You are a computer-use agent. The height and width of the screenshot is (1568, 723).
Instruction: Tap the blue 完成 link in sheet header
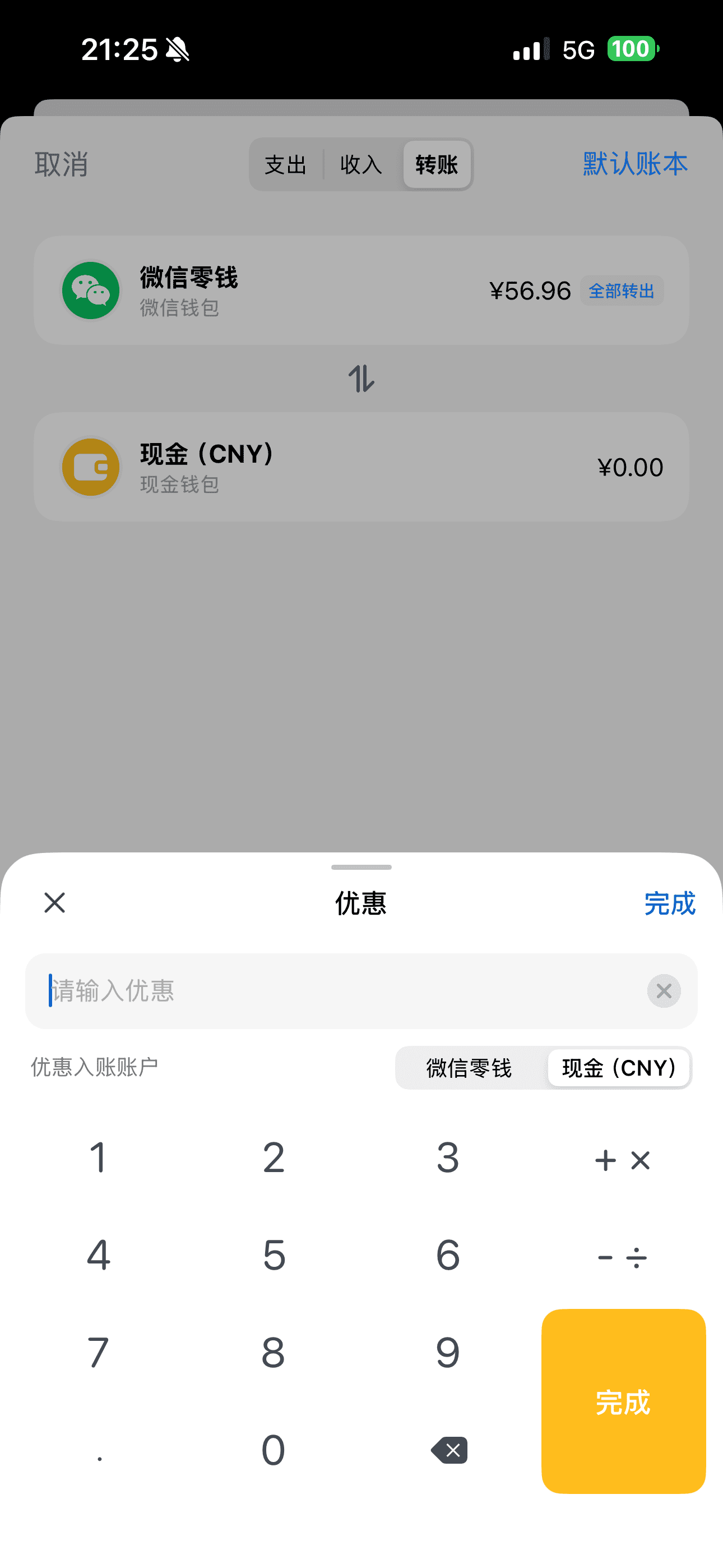pos(669,903)
